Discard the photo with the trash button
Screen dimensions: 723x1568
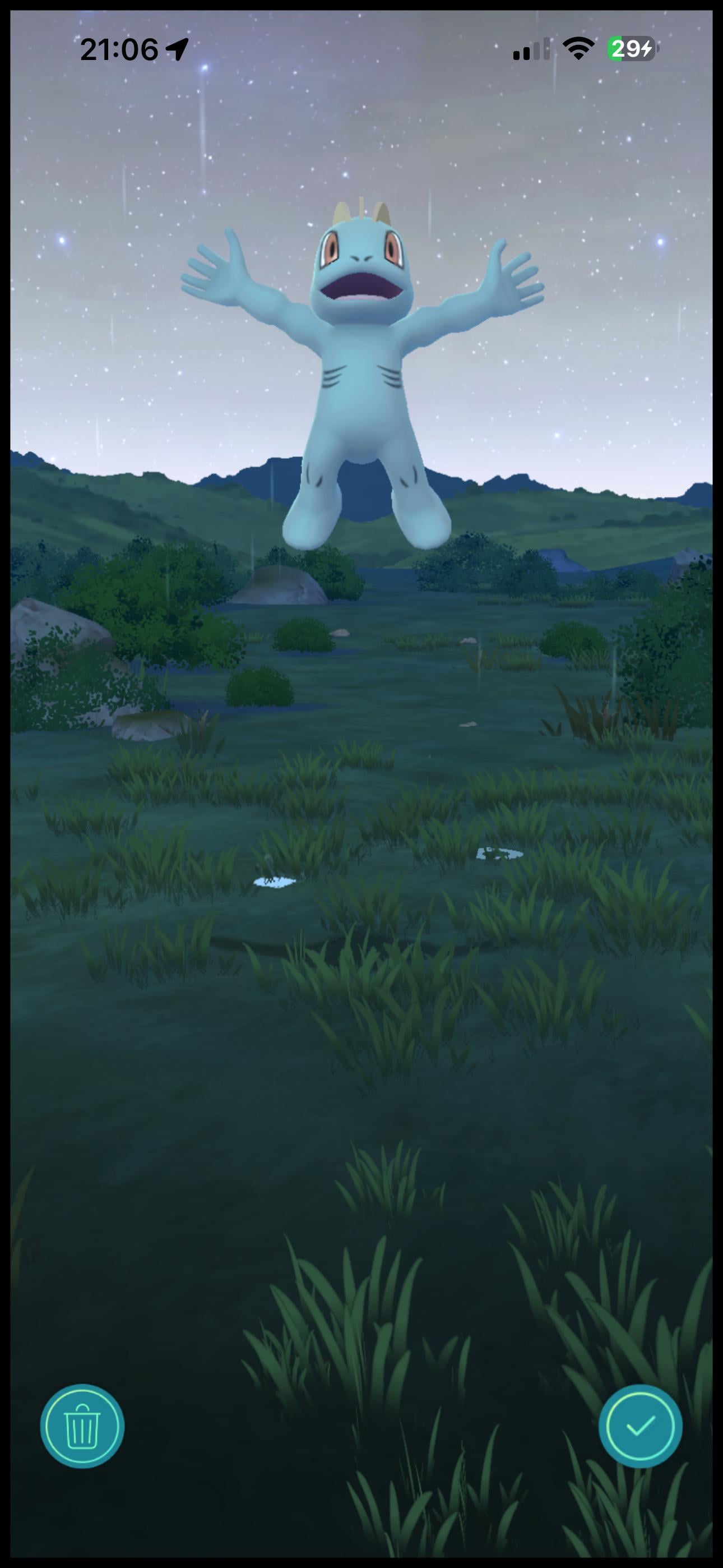coord(82,1426)
